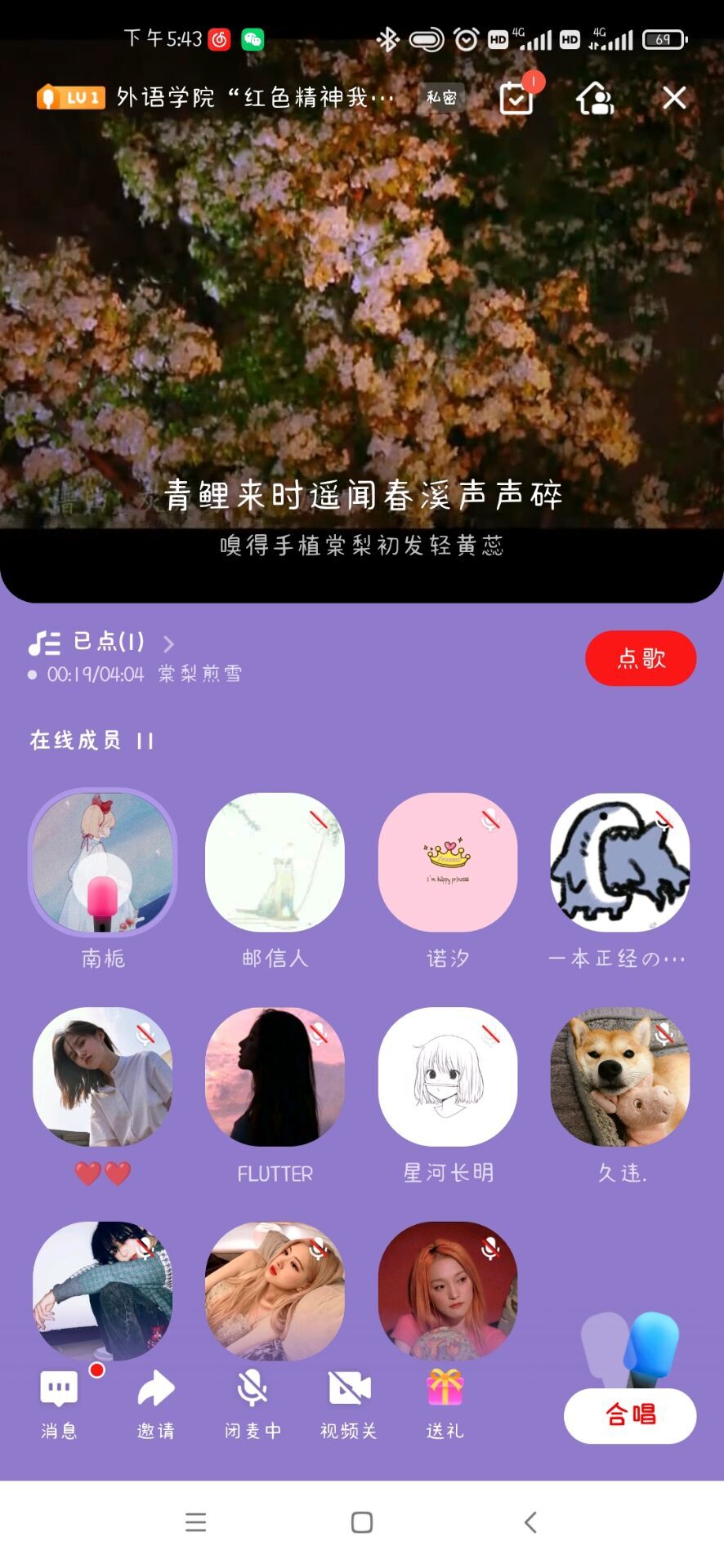
Task: Tap the room title 外语学院
Action: 253,98
